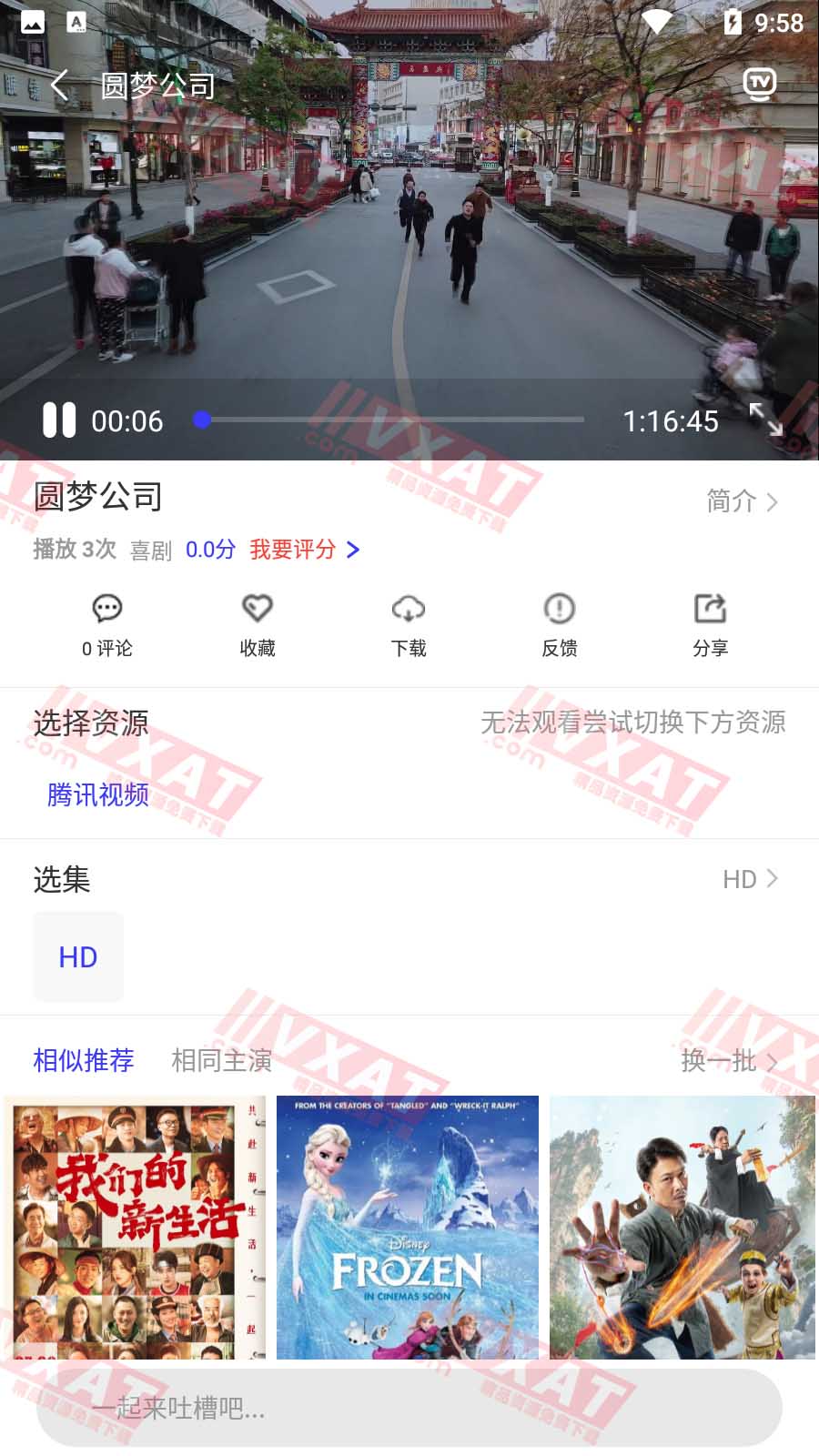Open the 简介 synopsis
Screen dimensions: 819x1456
pos(742,500)
